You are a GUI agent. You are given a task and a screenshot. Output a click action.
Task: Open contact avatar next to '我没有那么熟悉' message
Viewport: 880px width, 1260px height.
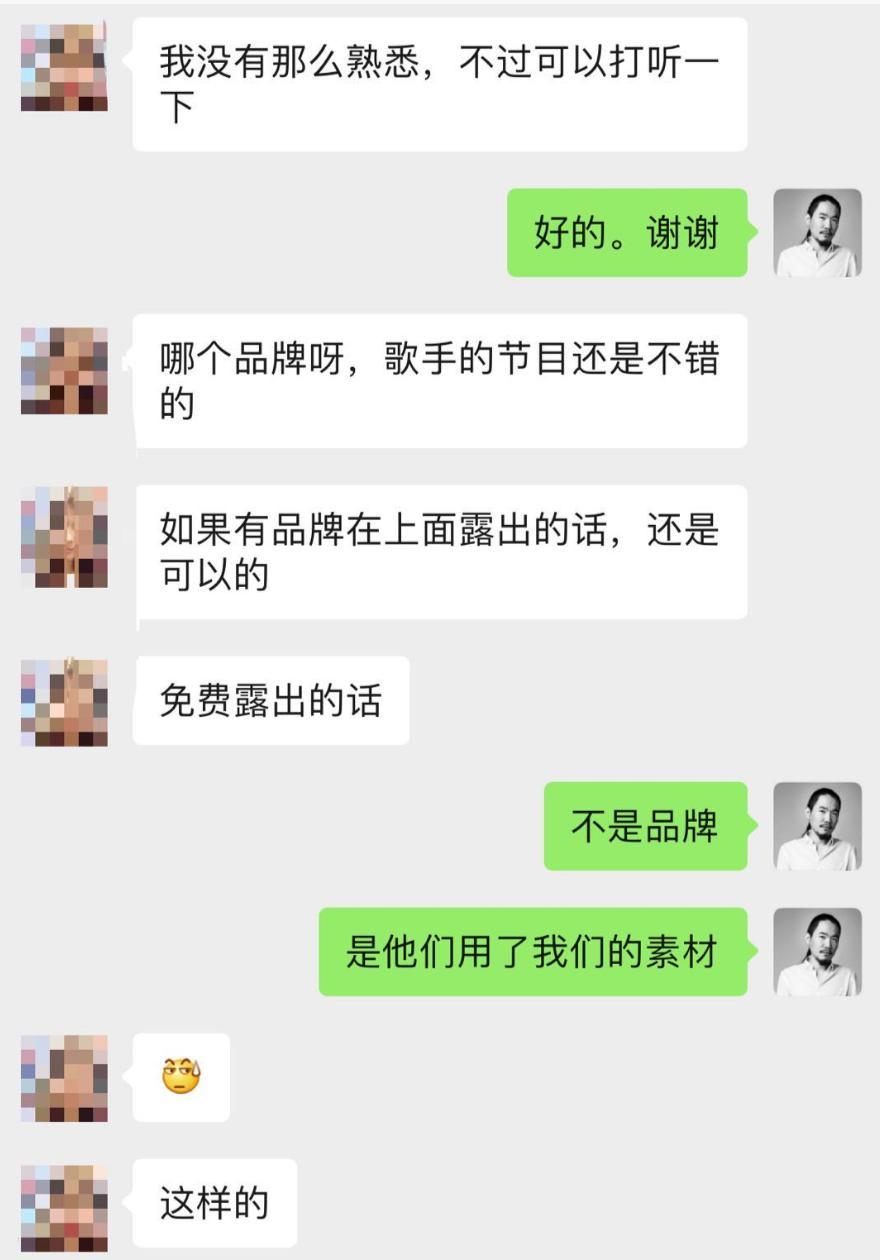[64, 66]
